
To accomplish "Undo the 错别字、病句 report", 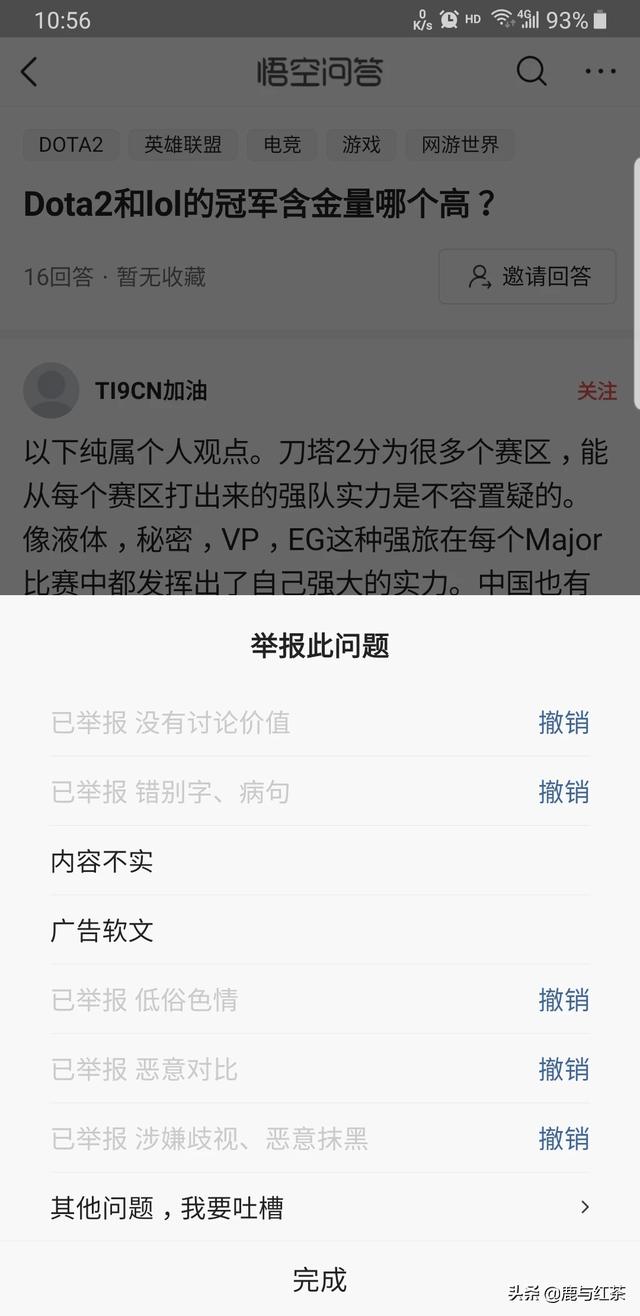I will [x=563, y=792].
